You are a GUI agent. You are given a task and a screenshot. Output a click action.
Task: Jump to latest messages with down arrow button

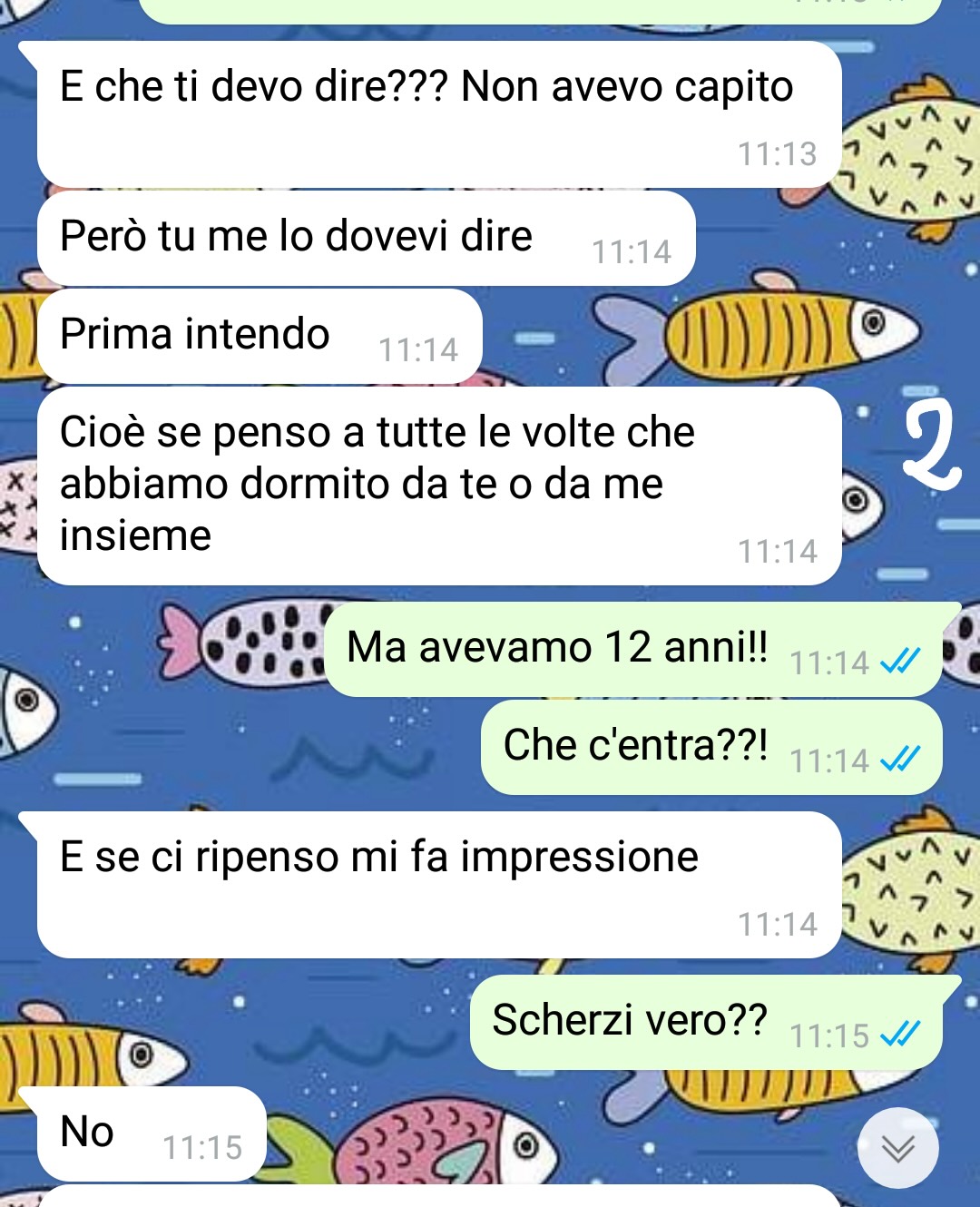click(x=897, y=1148)
